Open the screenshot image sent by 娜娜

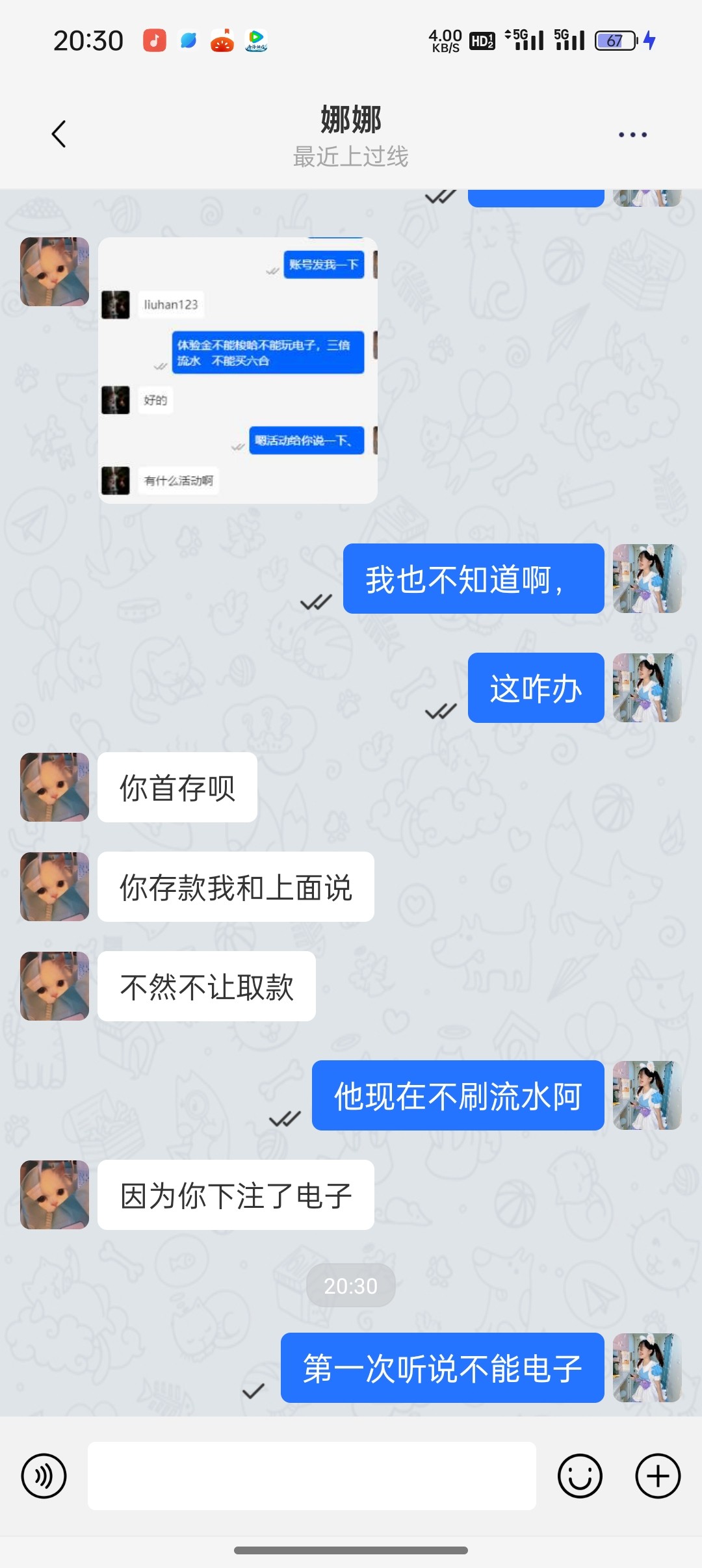238,371
